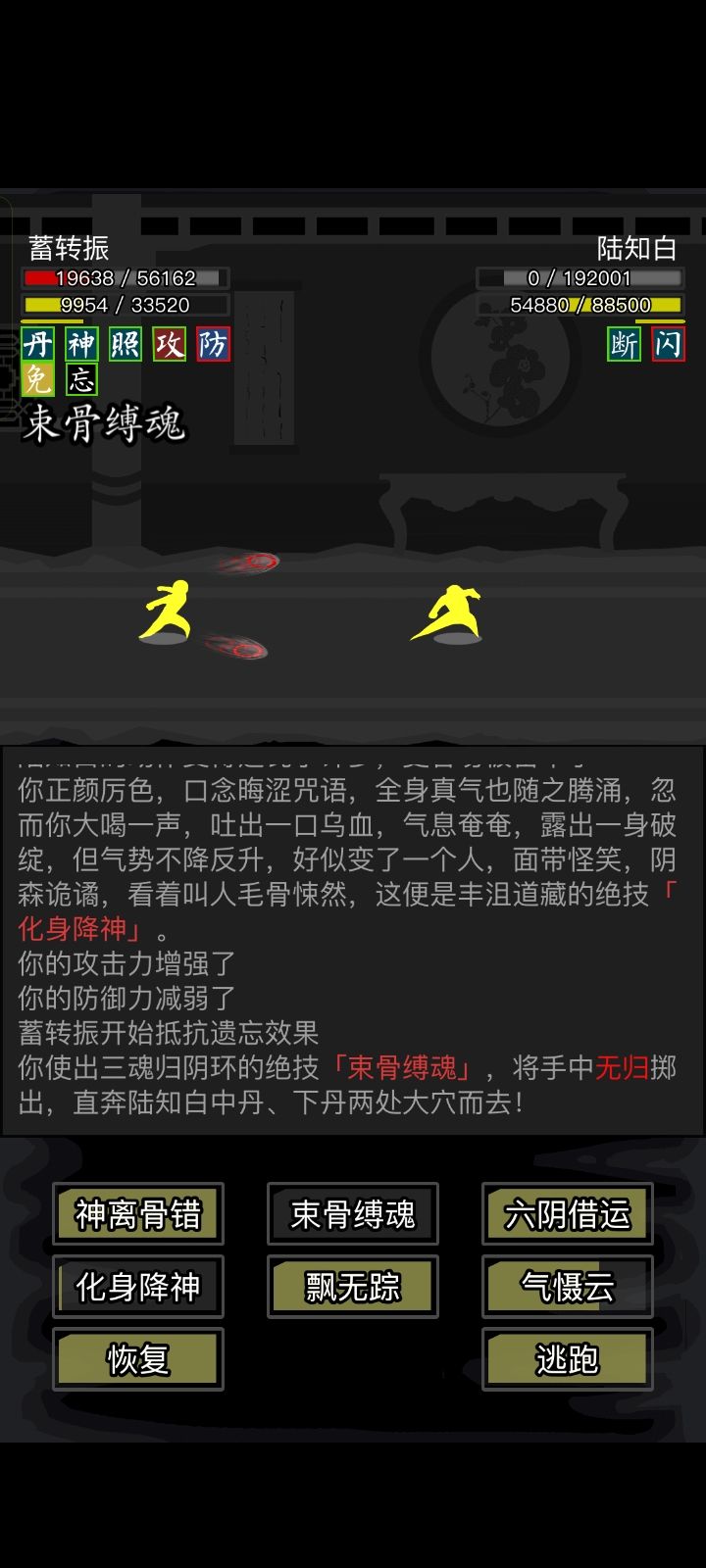
Task: Select the 飘无踪 movement skill
Action: click(x=352, y=1287)
